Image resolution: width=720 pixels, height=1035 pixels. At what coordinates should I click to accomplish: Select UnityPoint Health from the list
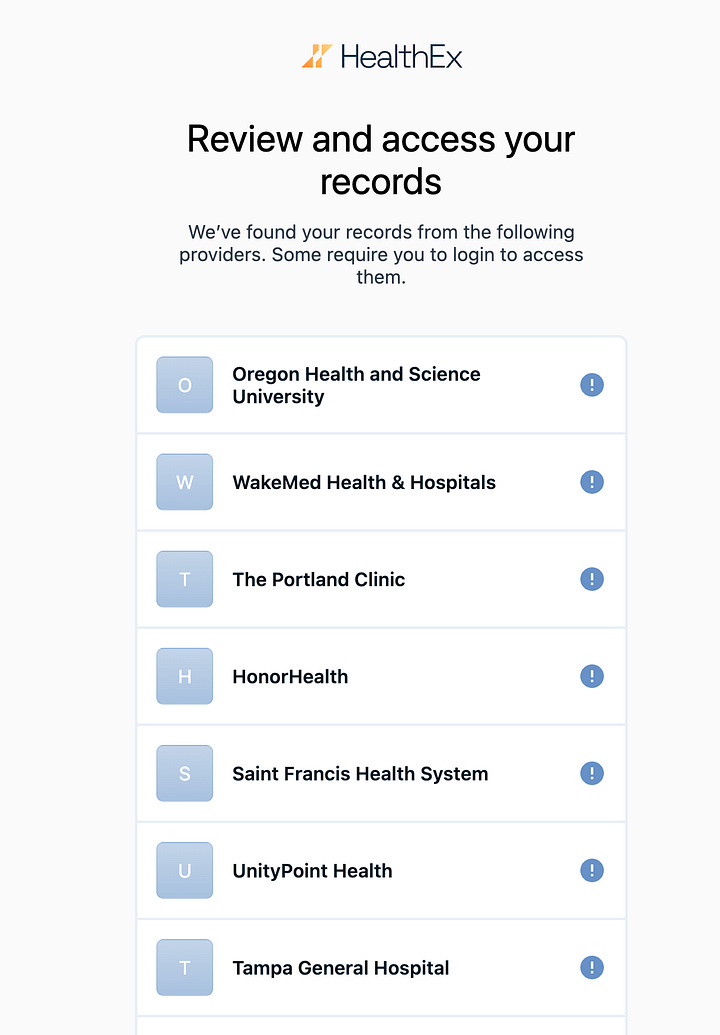381,870
